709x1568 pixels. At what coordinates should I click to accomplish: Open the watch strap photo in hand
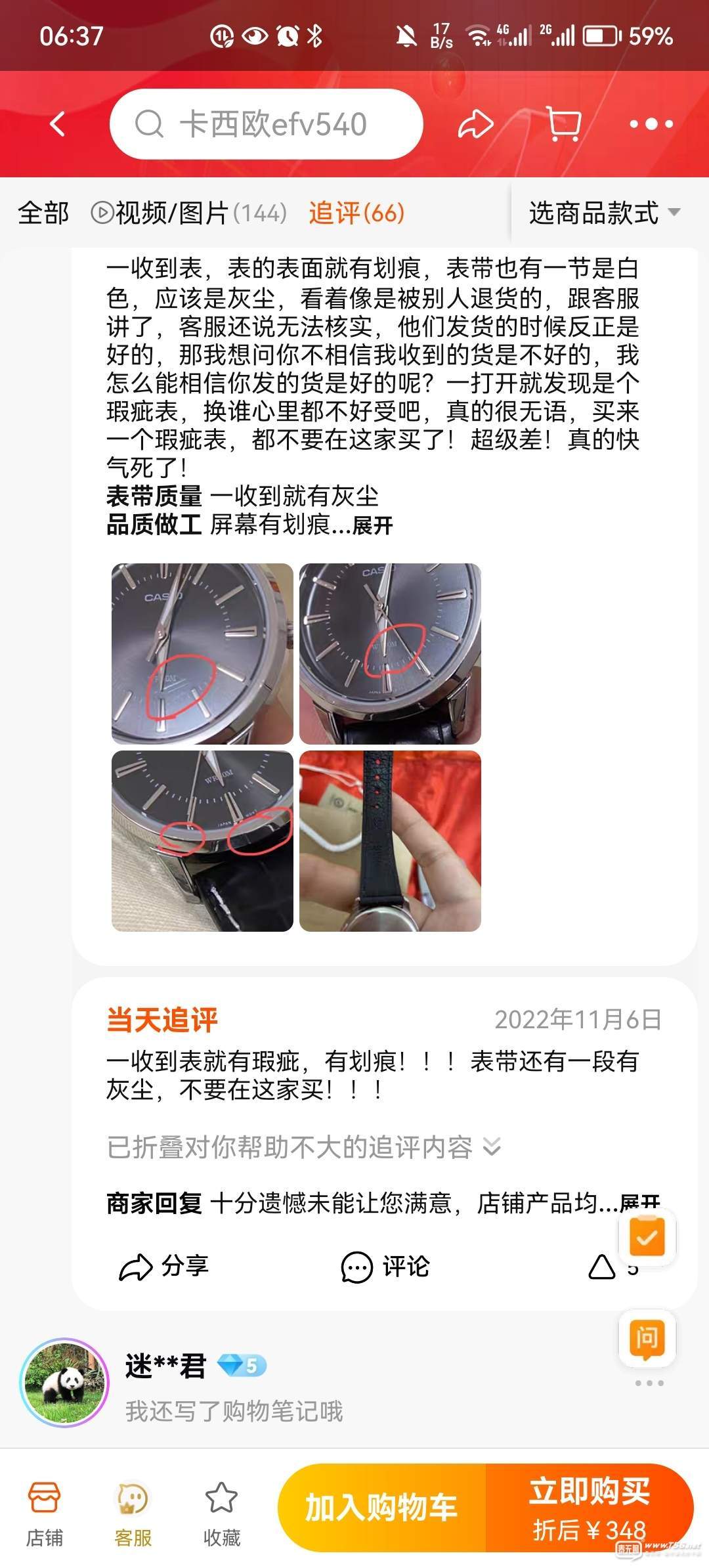[x=390, y=841]
